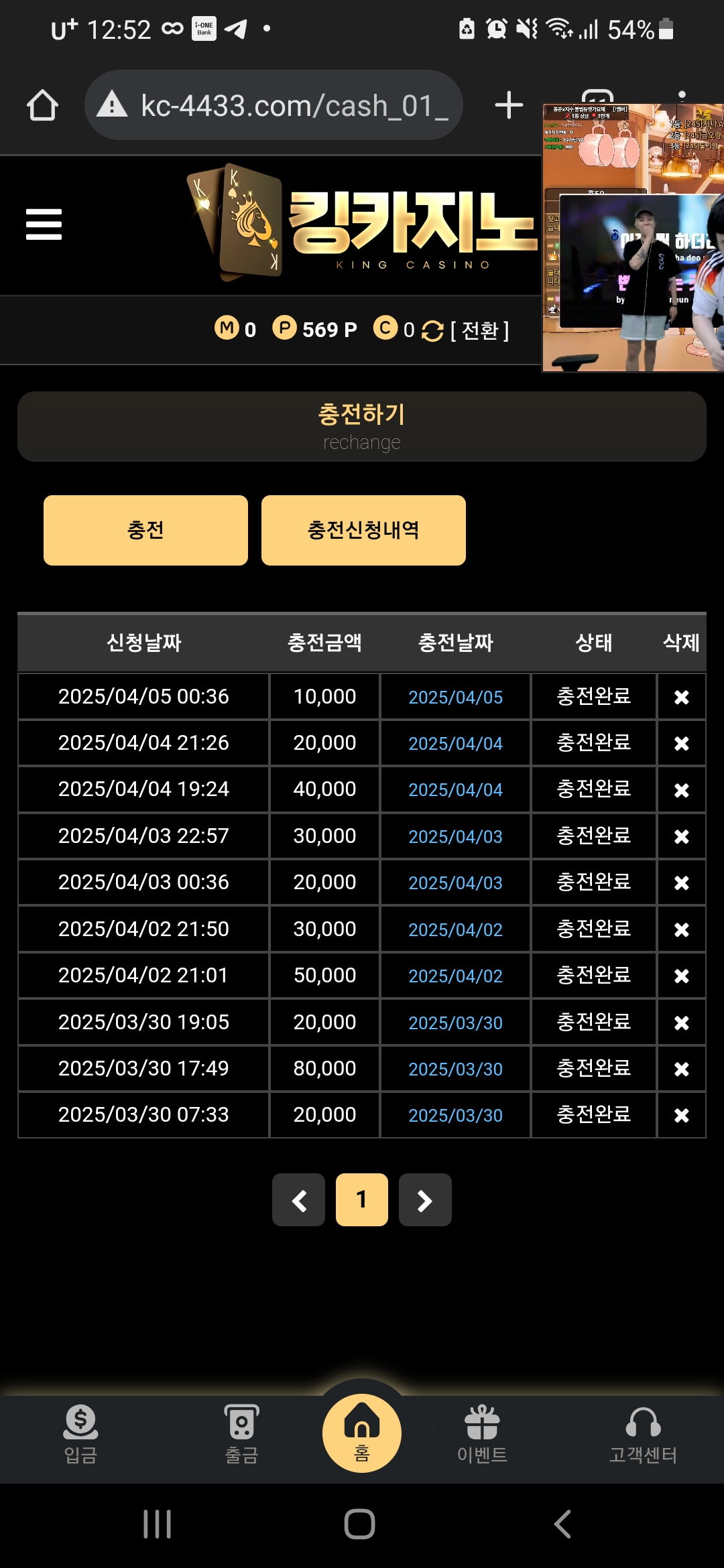Switch to the 충전 tab
Screen dimensions: 724x1568
pos(145,530)
